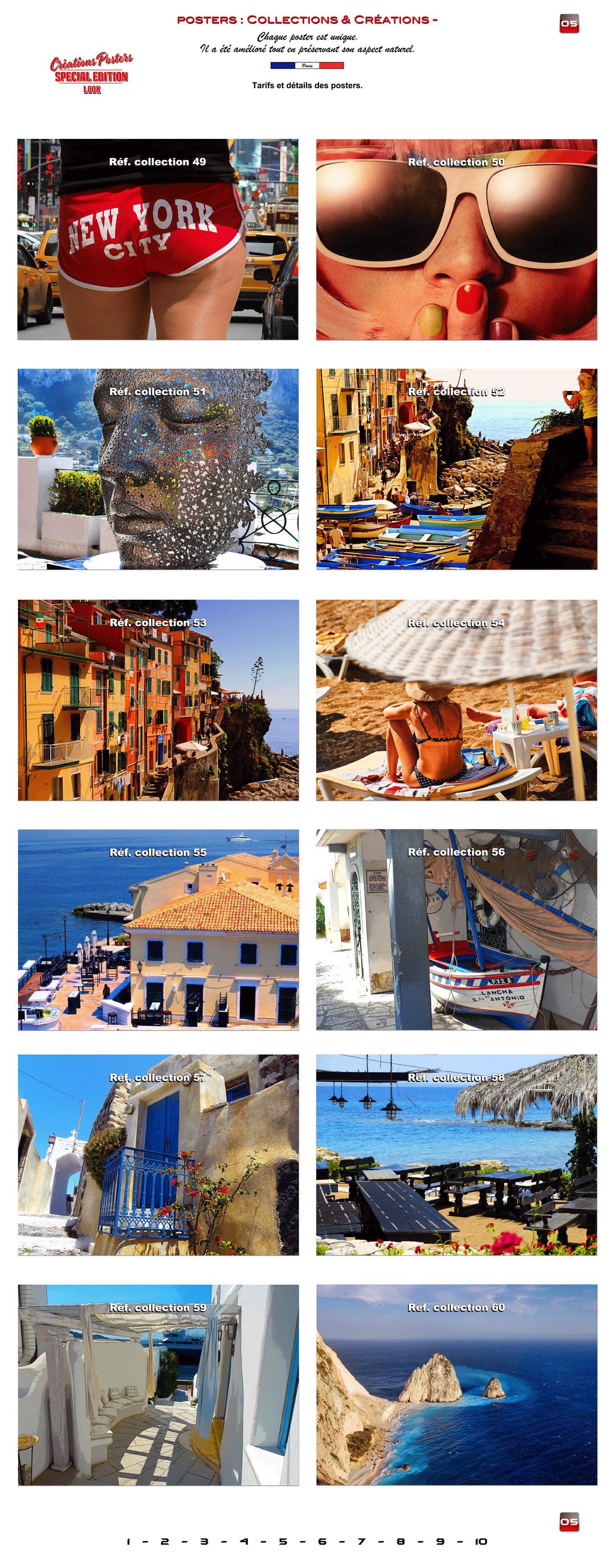The width and height of the screenshot is (615, 1568).
Task: Jump to gallery page 4
Action: pyautogui.click(x=244, y=1541)
